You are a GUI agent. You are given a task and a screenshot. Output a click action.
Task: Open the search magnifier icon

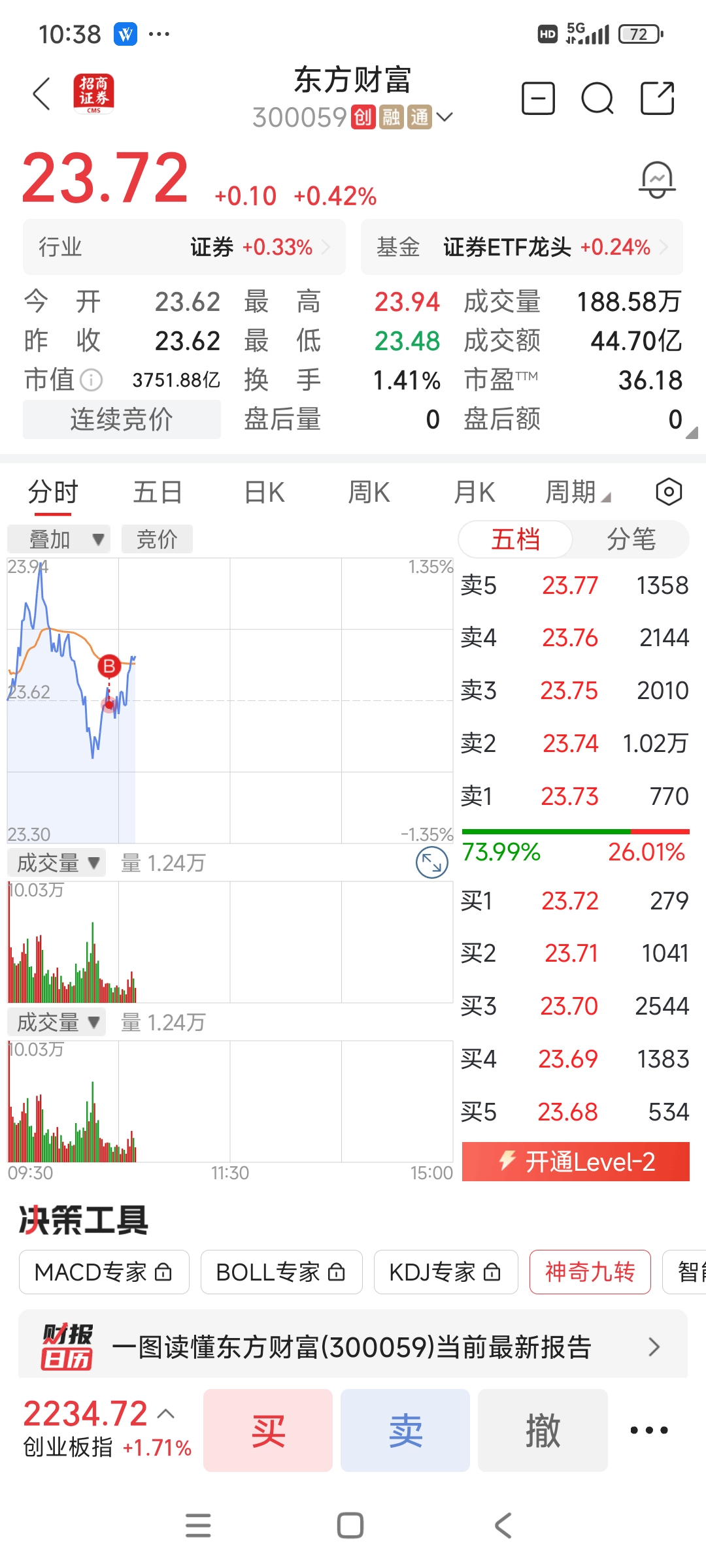click(597, 99)
